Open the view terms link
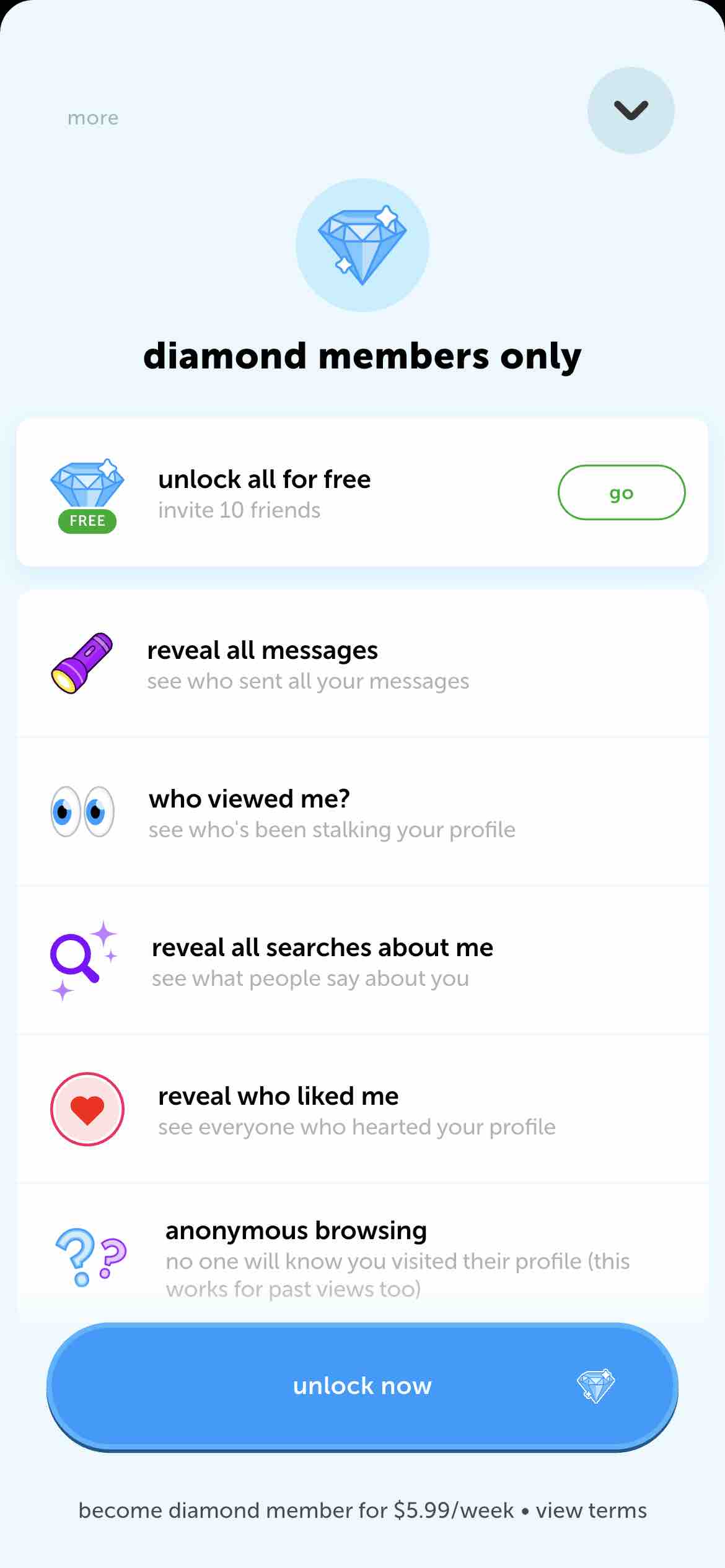 [x=591, y=1510]
